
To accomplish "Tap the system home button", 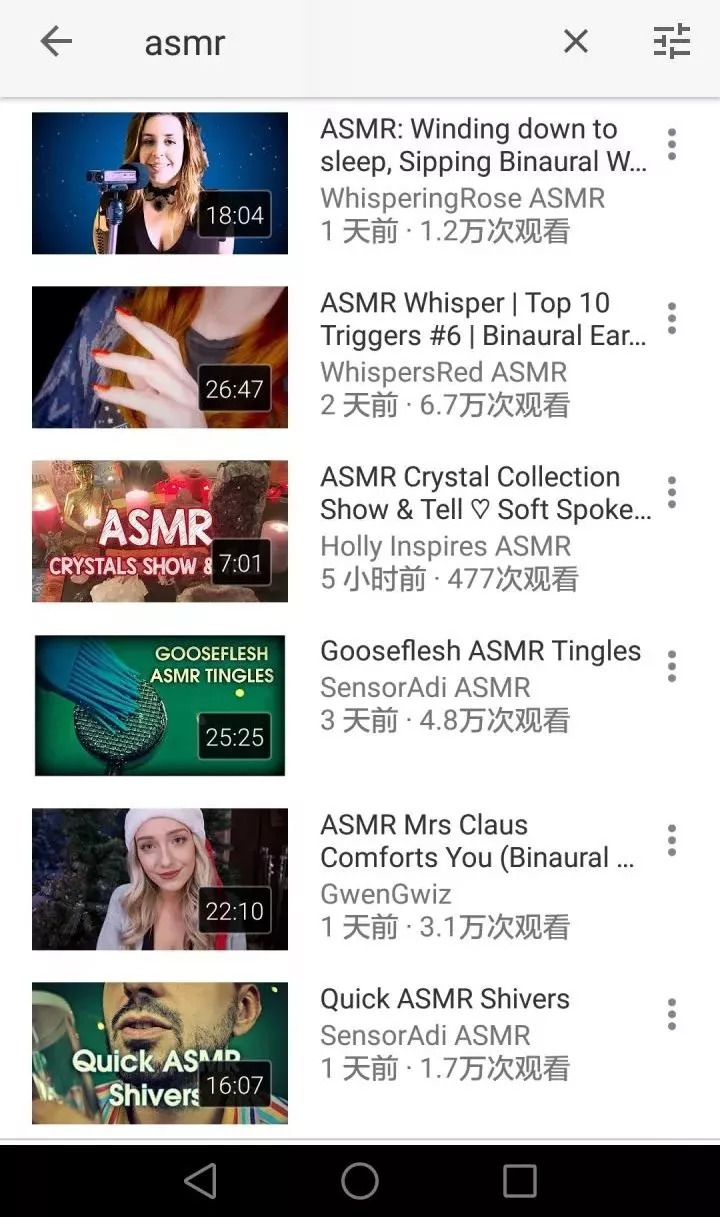I will (x=360, y=1181).
